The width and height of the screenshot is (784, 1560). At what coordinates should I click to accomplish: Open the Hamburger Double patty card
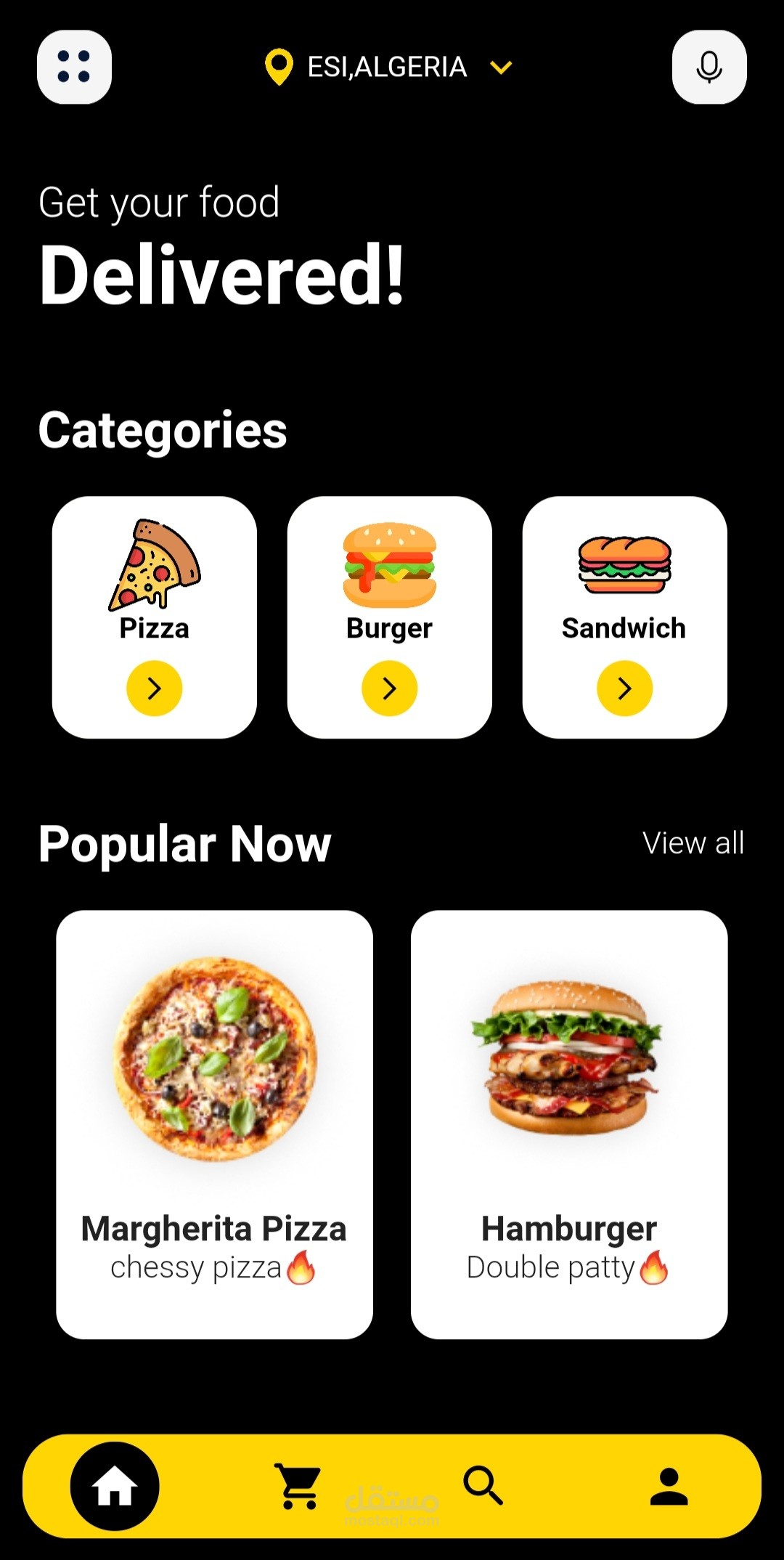[x=569, y=1124]
